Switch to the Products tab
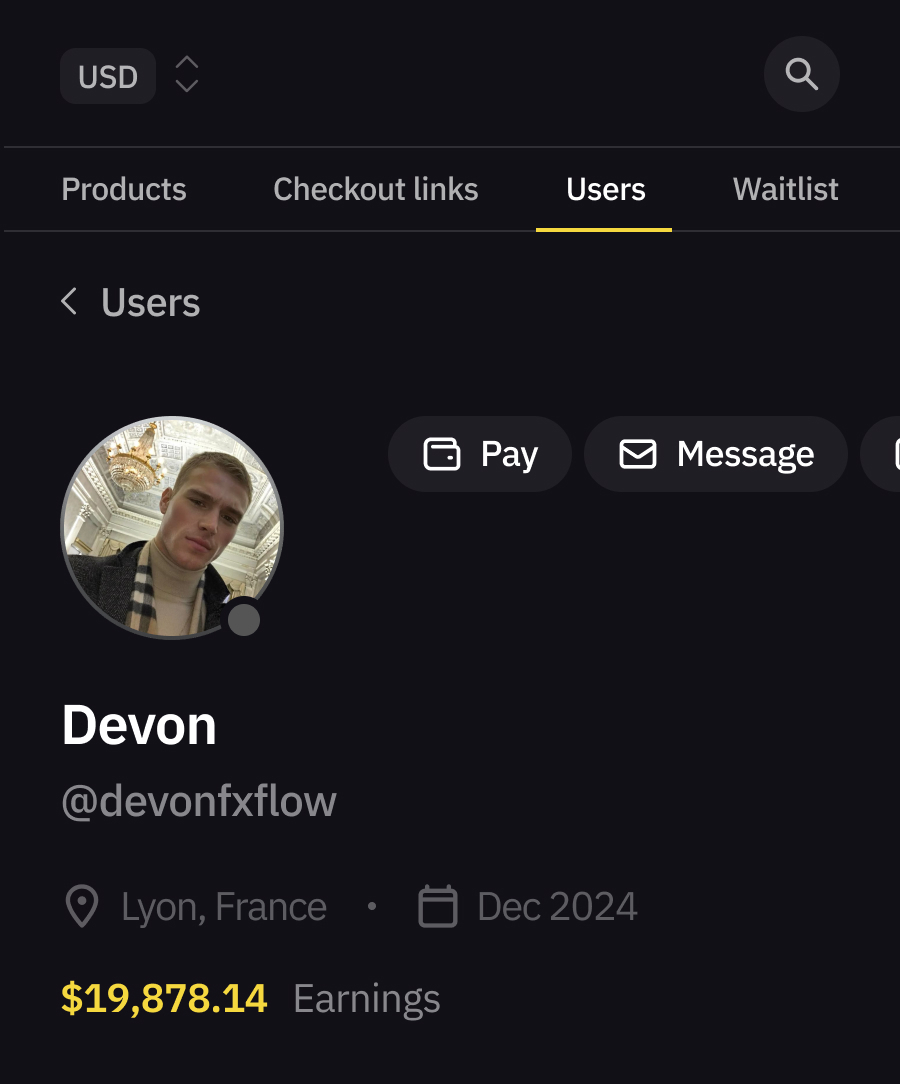This screenshot has height=1084, width=900. pos(124,189)
